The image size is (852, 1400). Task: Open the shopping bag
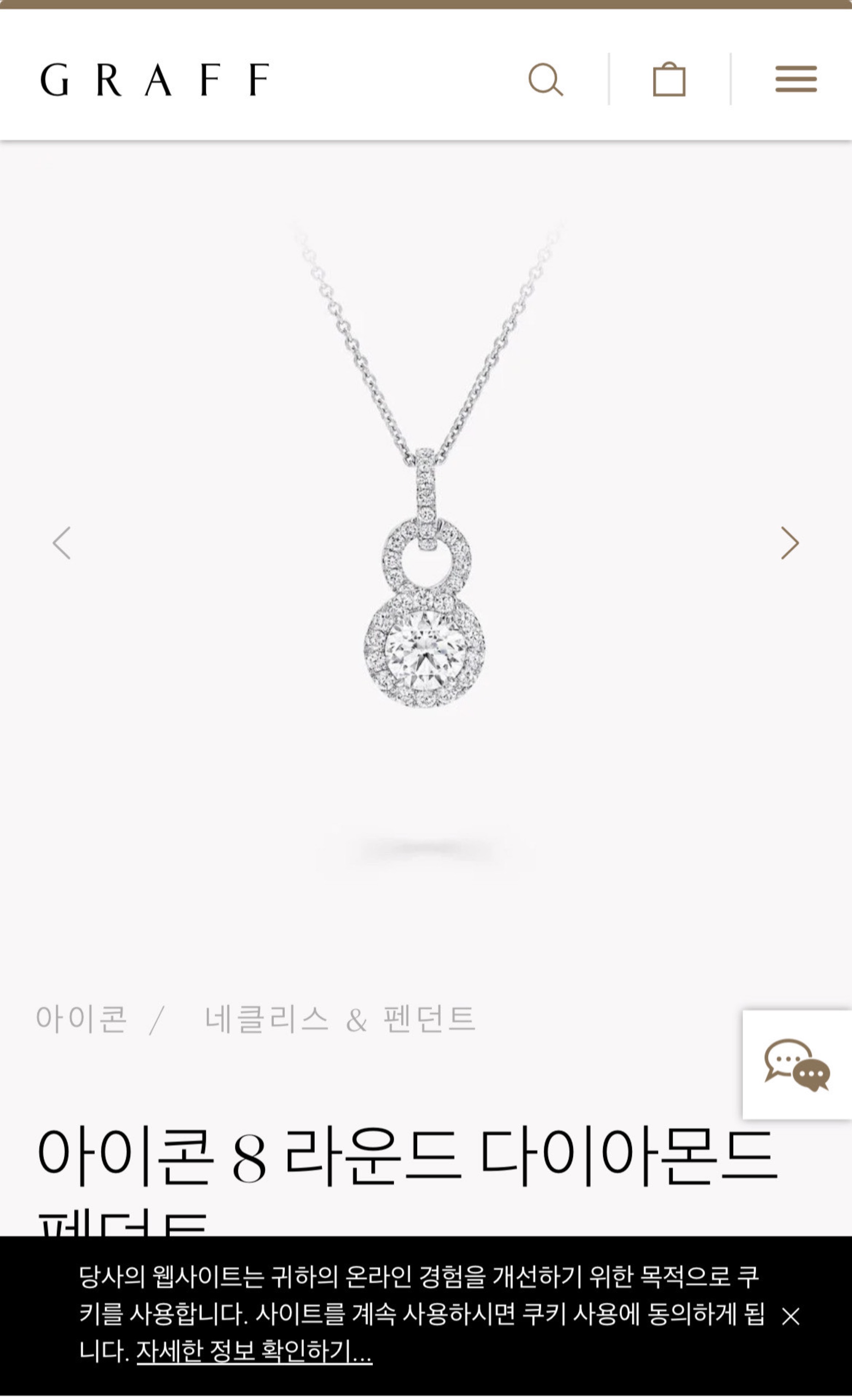click(x=669, y=80)
